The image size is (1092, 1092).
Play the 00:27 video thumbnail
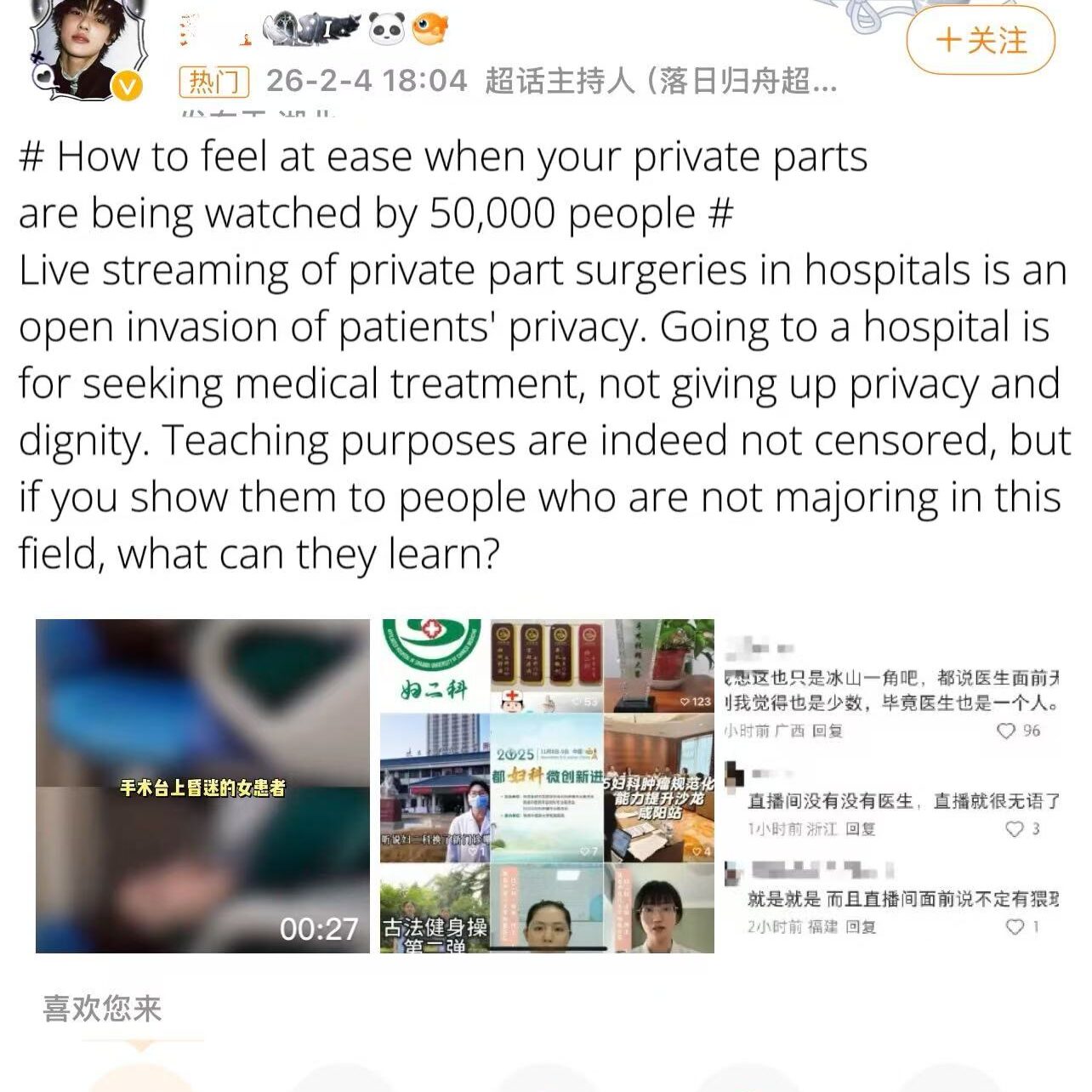(202, 785)
